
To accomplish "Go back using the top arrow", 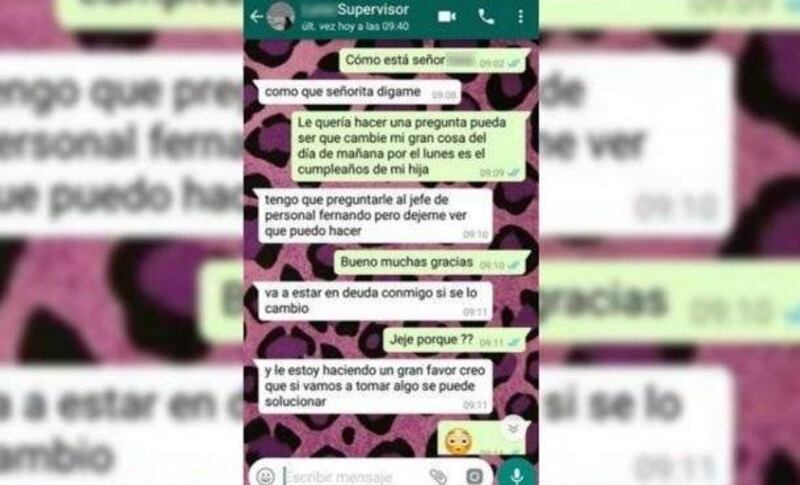I will (257, 16).
